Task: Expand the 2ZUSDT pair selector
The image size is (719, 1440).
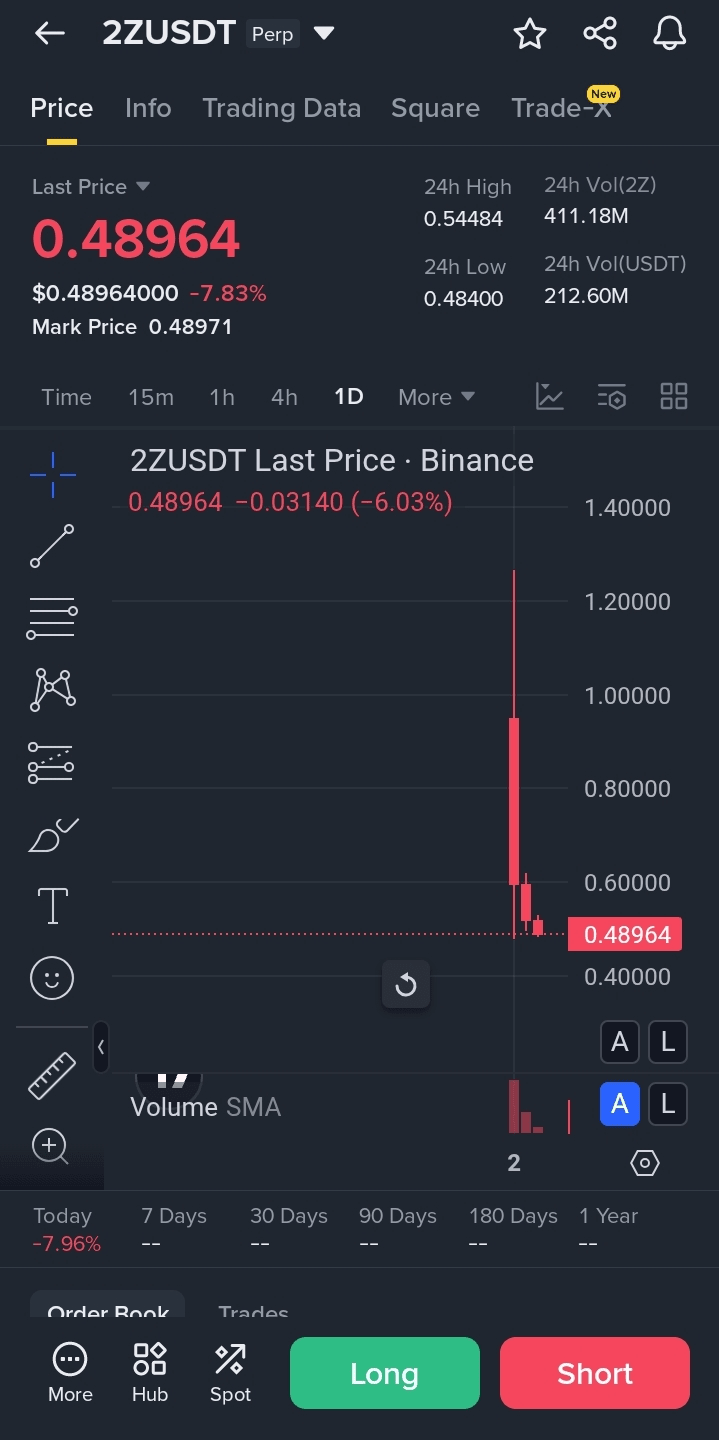Action: coord(323,34)
